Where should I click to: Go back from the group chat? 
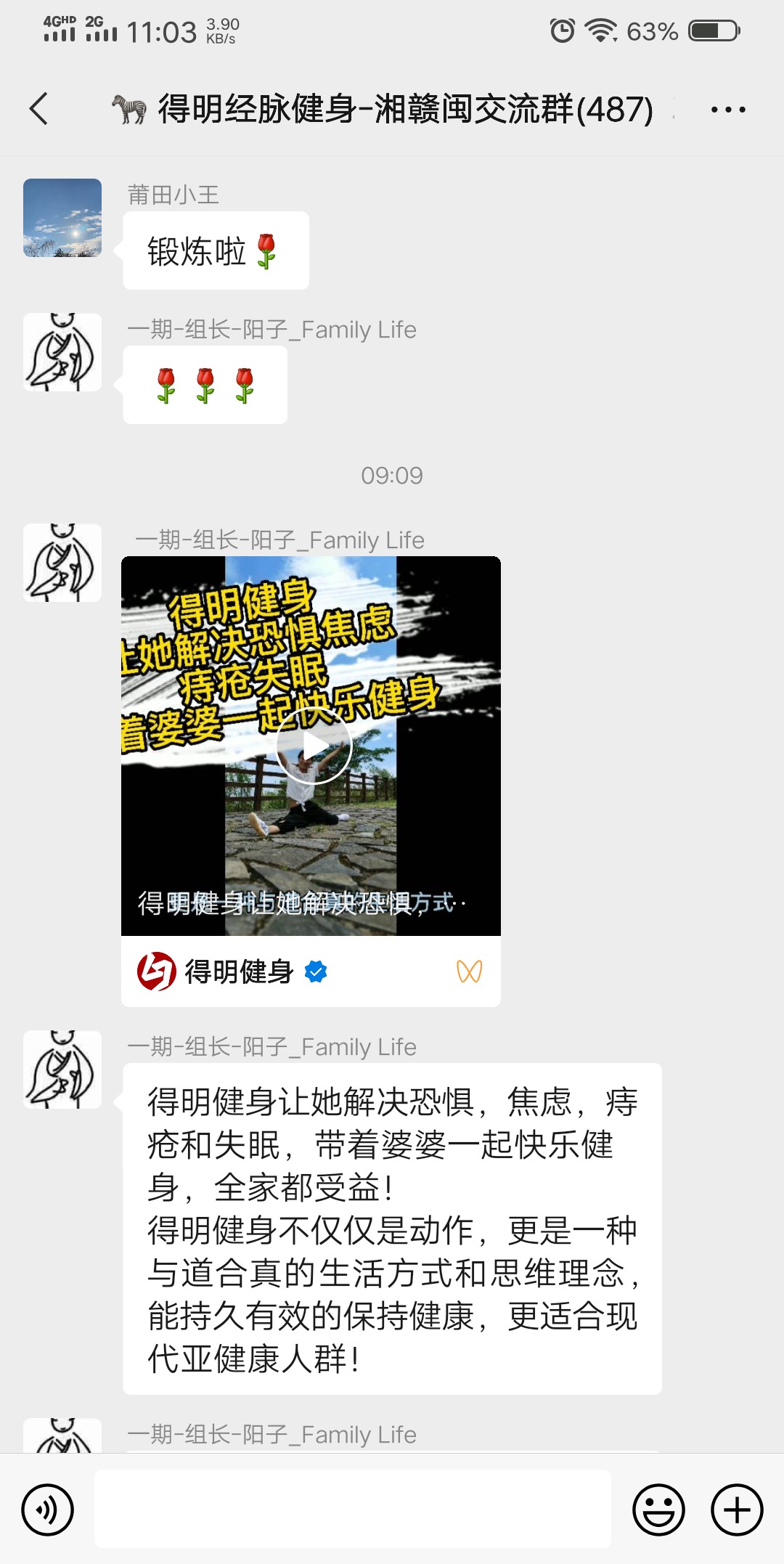pyautogui.click(x=38, y=110)
